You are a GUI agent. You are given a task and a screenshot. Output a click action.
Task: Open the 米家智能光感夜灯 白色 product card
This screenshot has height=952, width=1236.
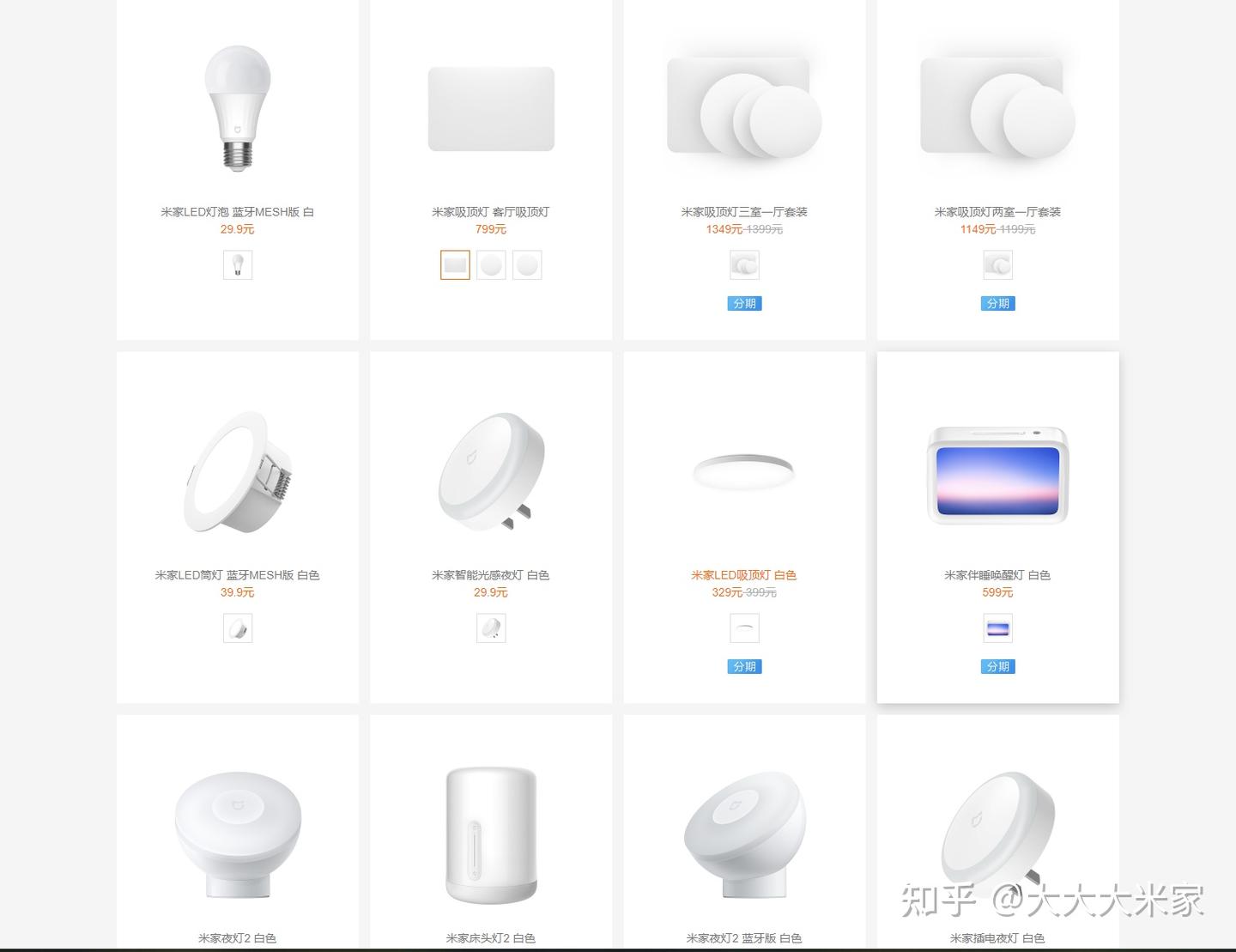(x=491, y=472)
